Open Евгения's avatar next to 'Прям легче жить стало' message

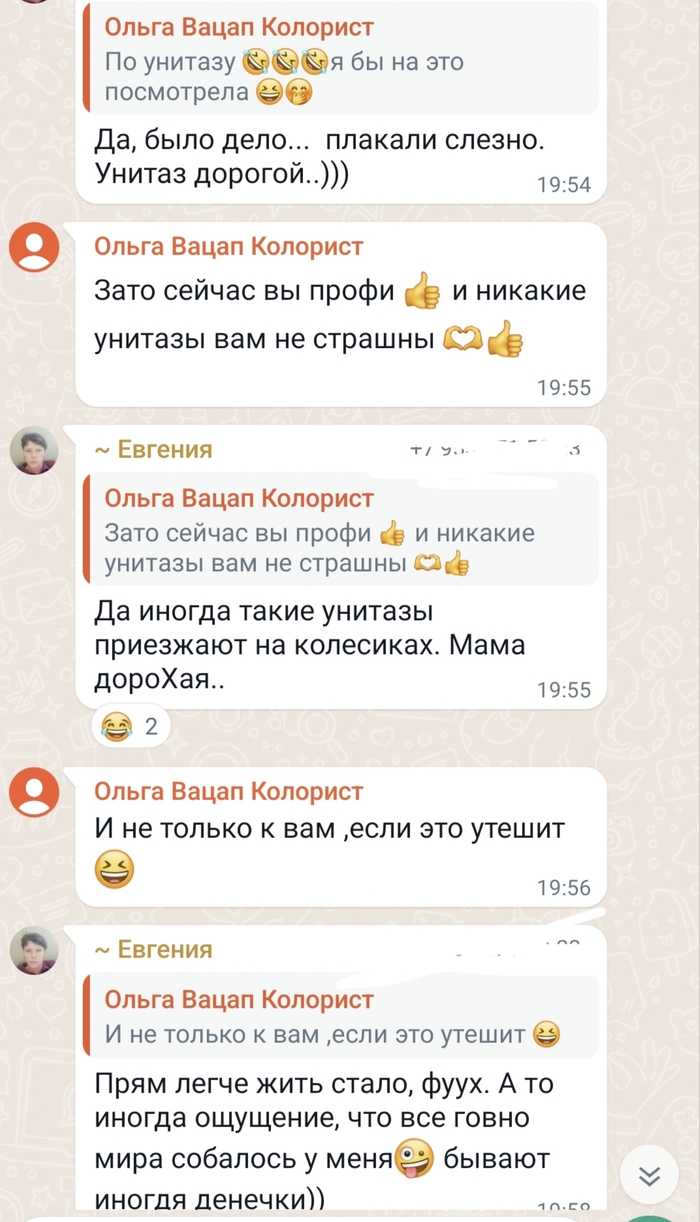[34, 949]
